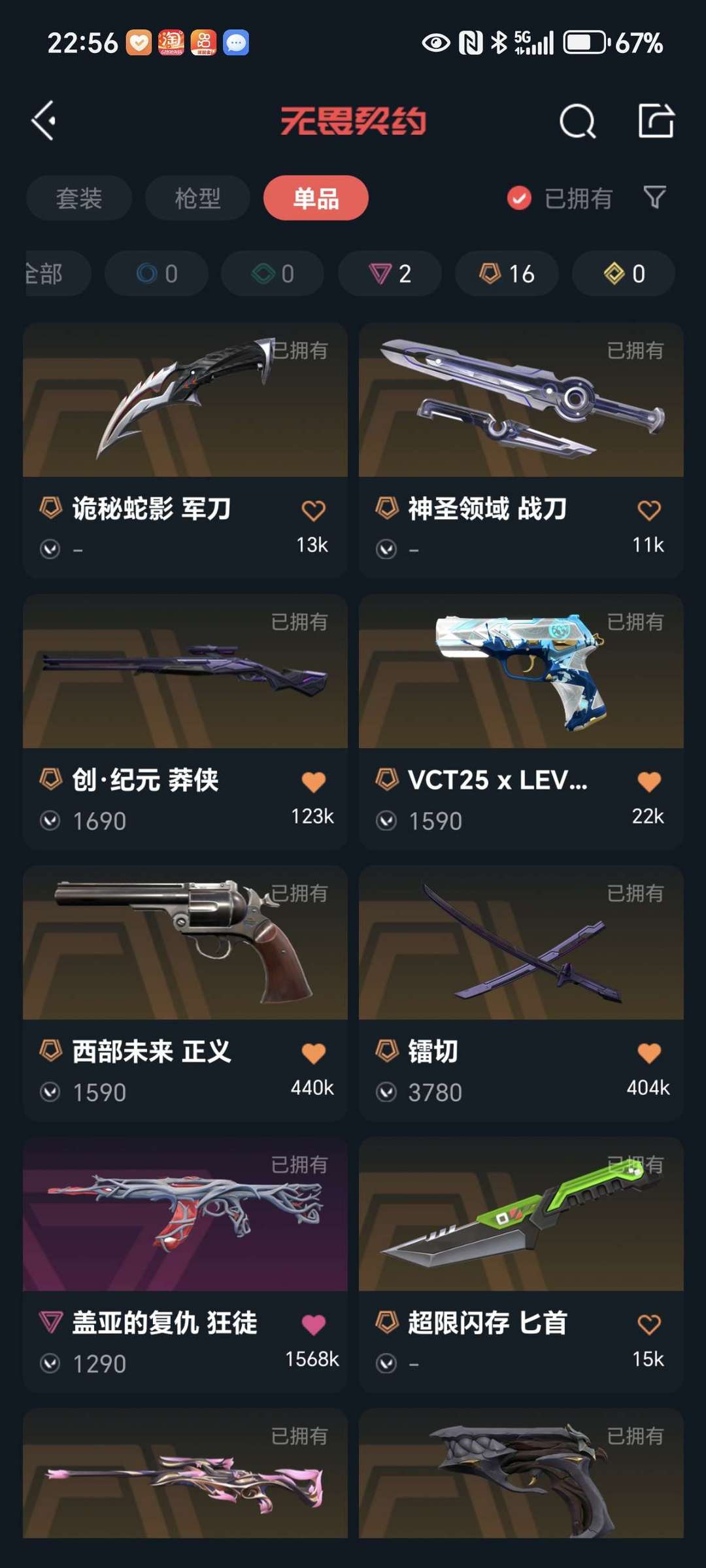
Task: Tap the share icon in the top bar
Action: 656,120
